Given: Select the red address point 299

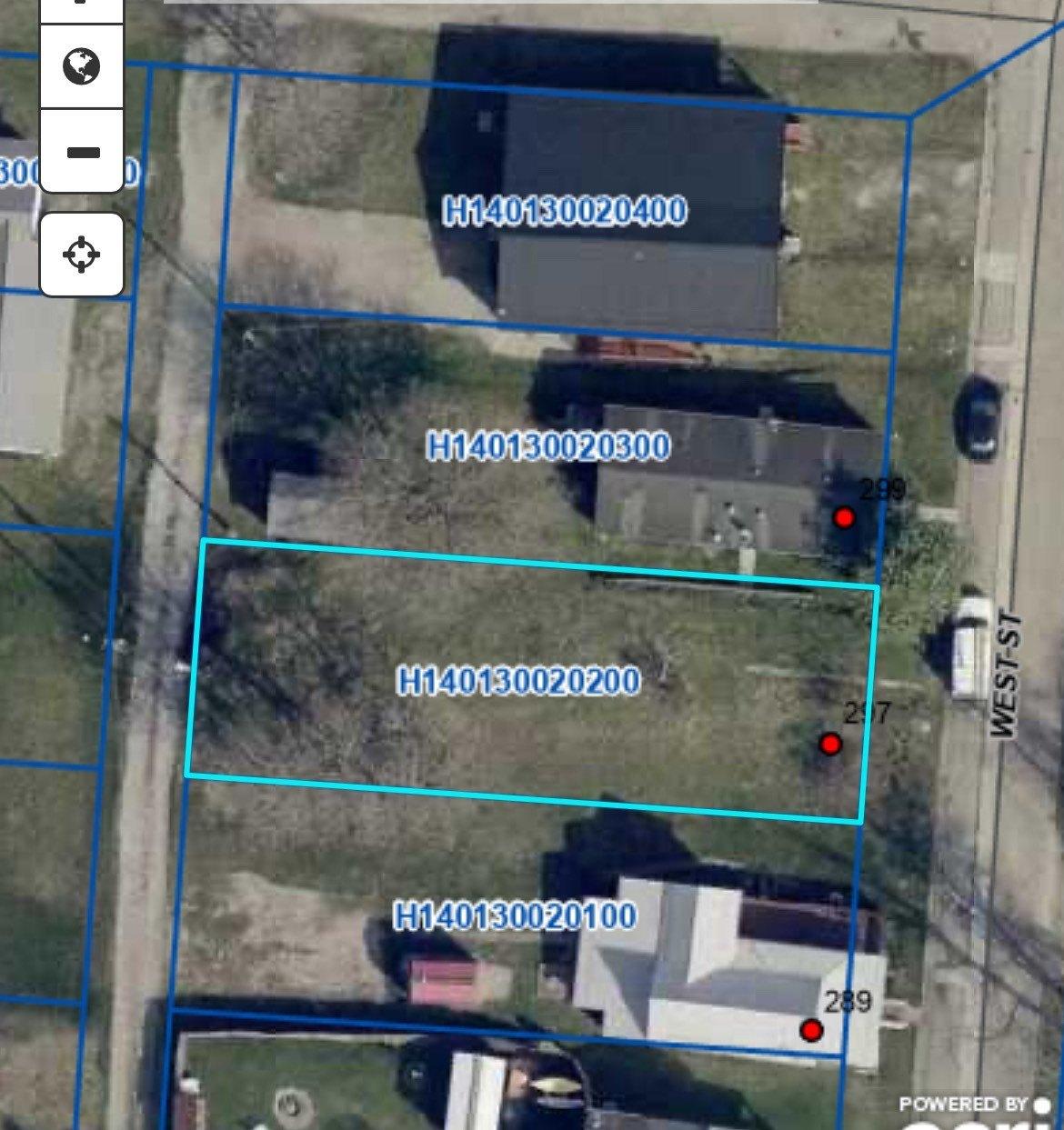Looking at the screenshot, I should (x=844, y=517).
